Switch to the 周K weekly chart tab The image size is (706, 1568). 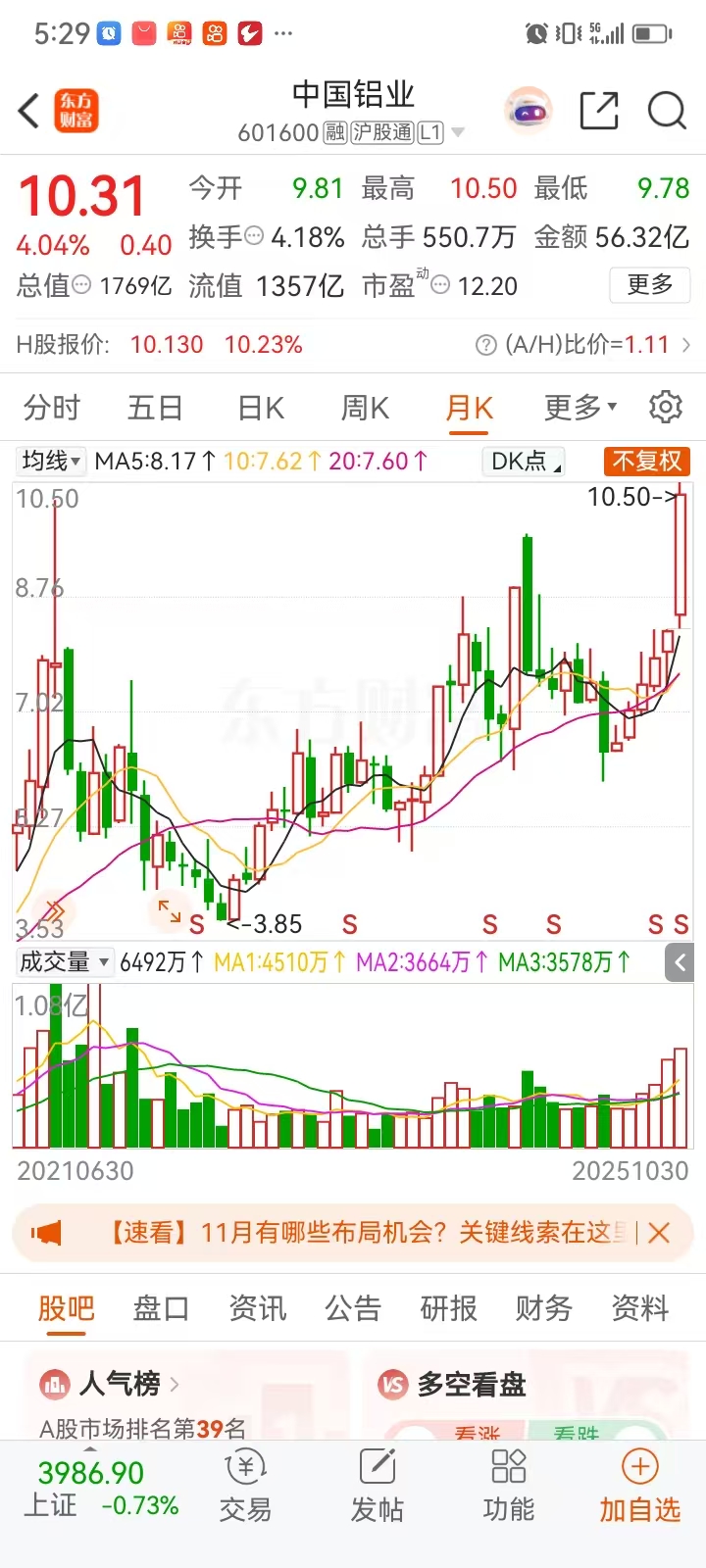pos(364,407)
